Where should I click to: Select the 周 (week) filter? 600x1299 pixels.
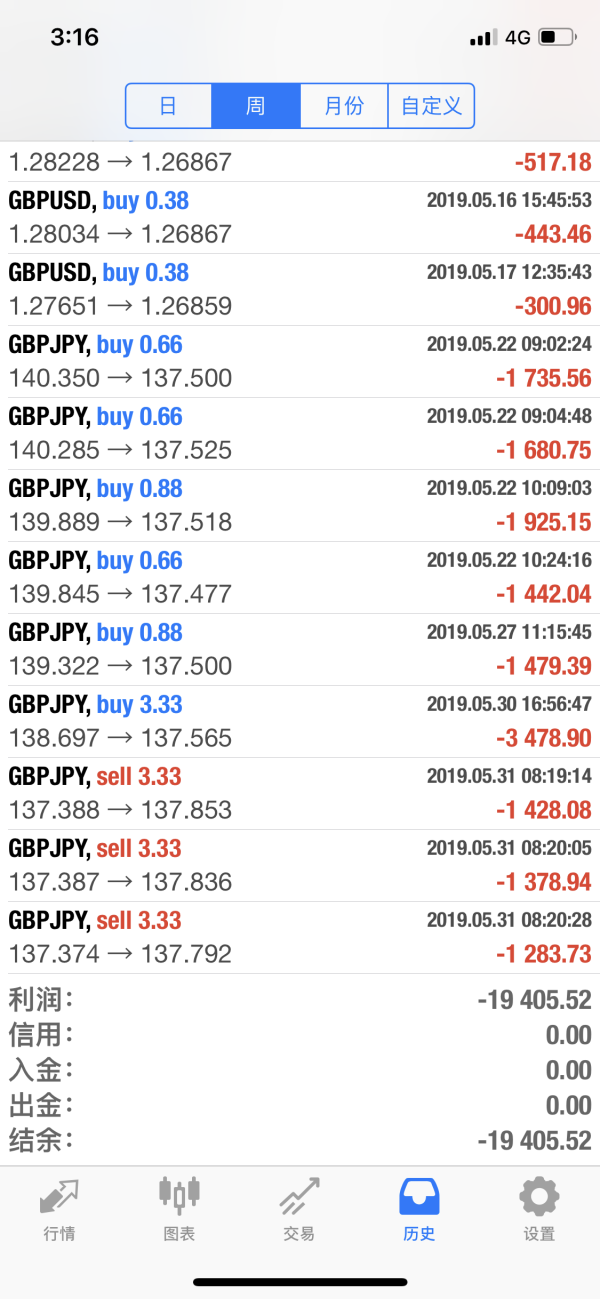pos(256,106)
